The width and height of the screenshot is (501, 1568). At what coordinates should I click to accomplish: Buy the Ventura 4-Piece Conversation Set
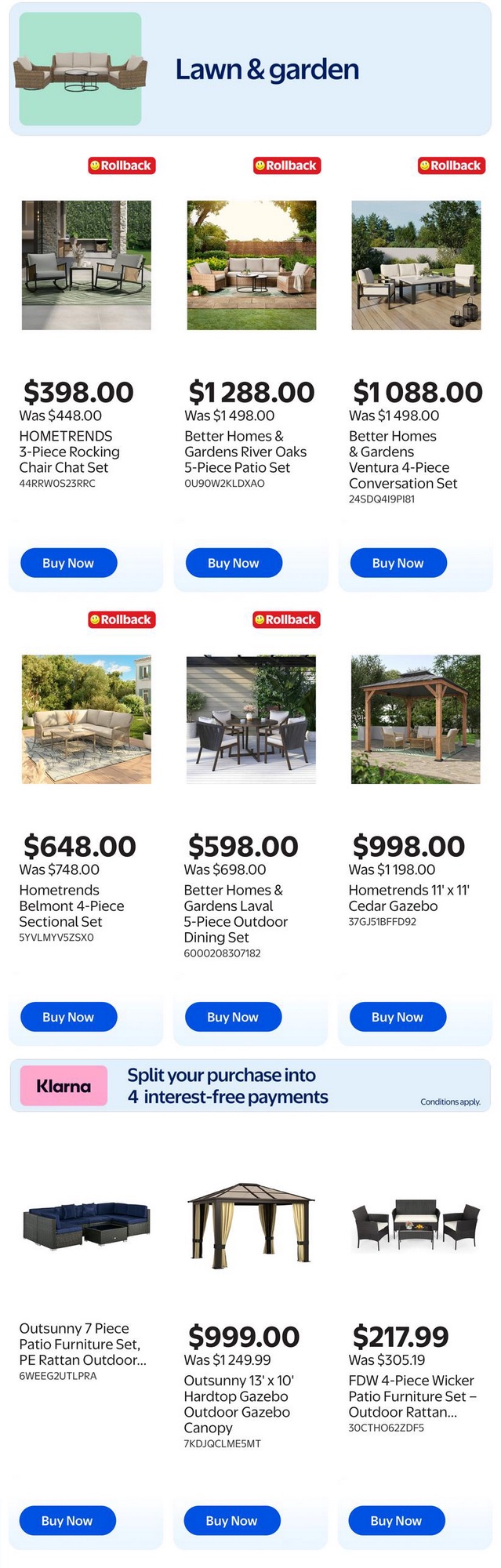click(x=398, y=562)
